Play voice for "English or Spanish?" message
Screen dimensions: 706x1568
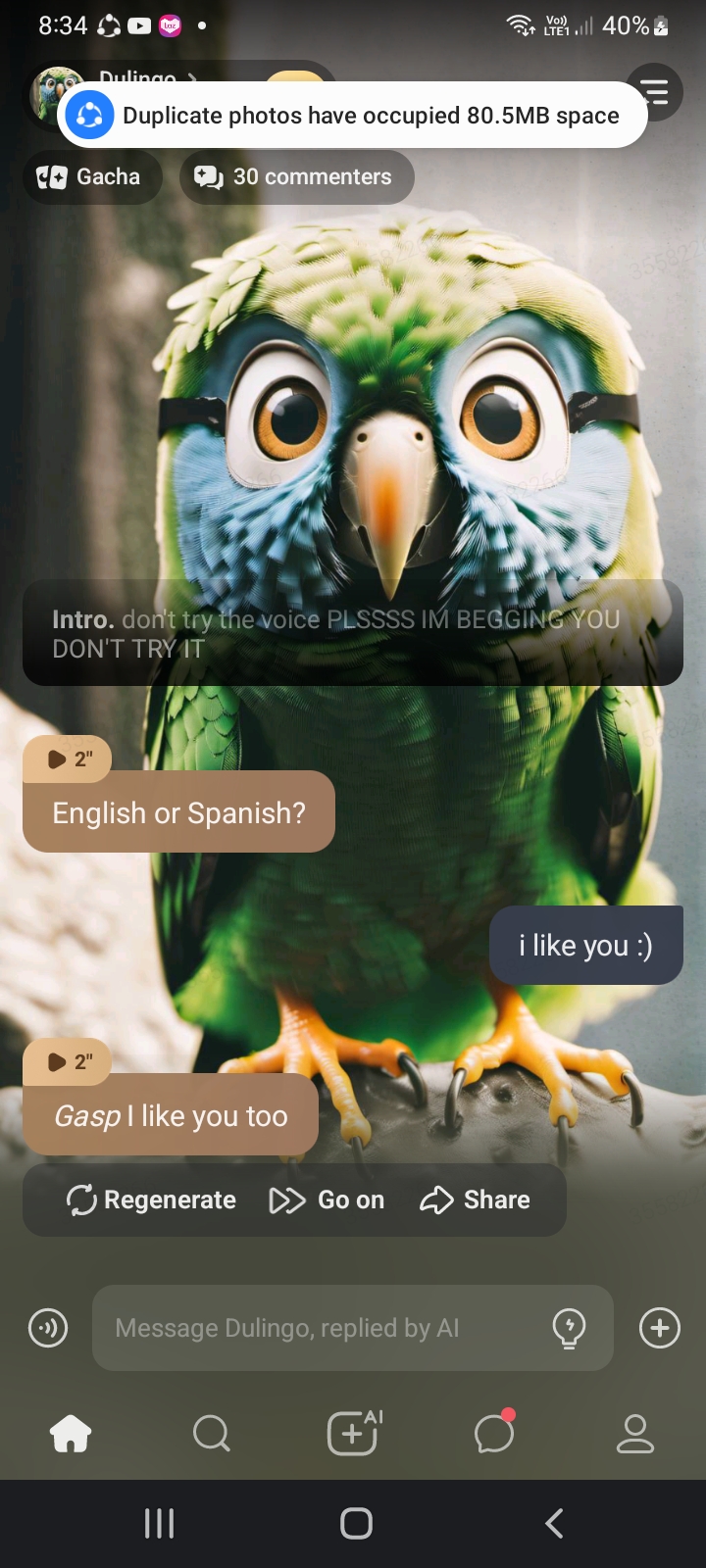coord(67,759)
